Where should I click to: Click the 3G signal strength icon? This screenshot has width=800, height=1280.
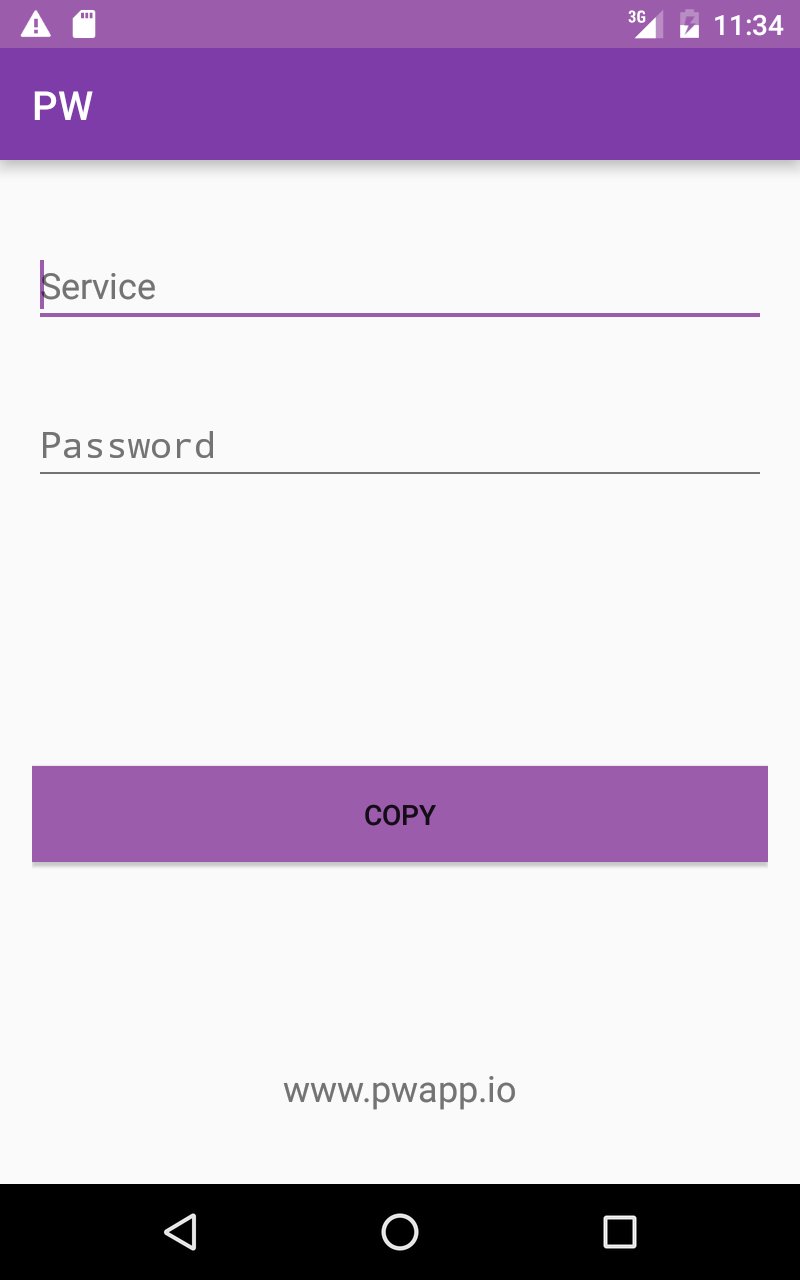point(646,24)
